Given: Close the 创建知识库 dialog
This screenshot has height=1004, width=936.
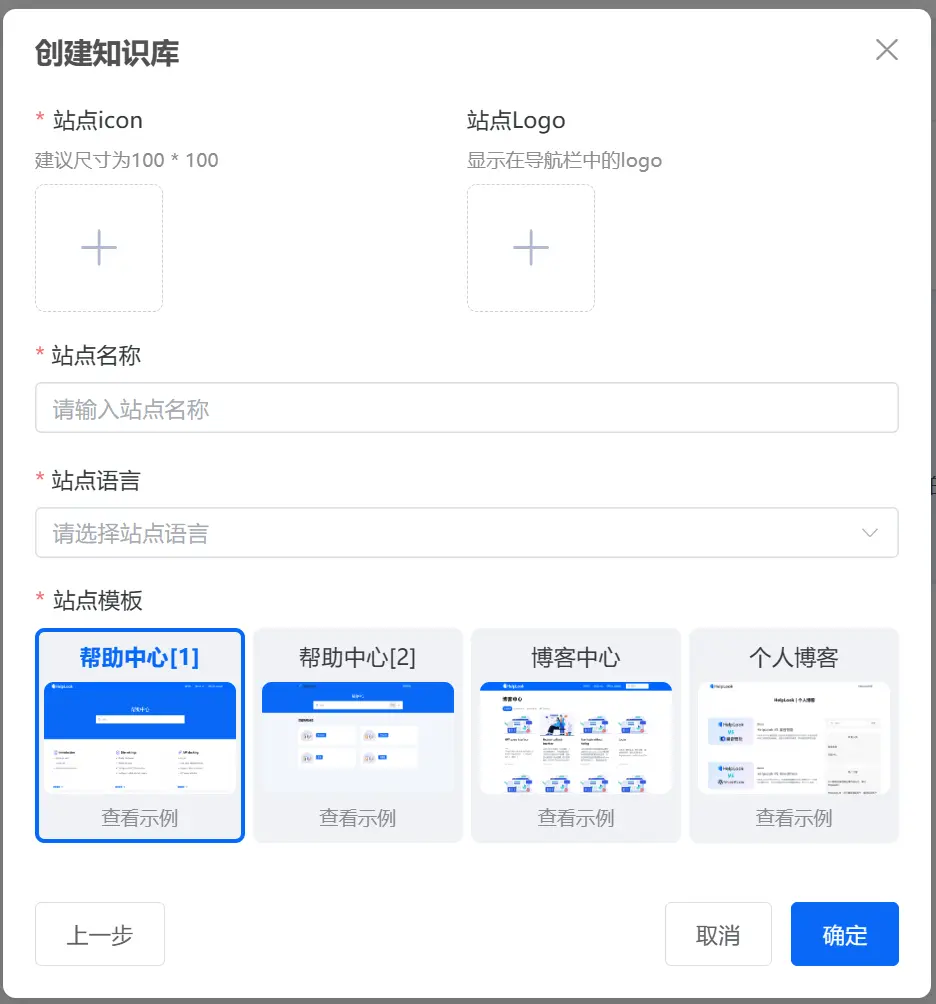Looking at the screenshot, I should pyautogui.click(x=887, y=49).
